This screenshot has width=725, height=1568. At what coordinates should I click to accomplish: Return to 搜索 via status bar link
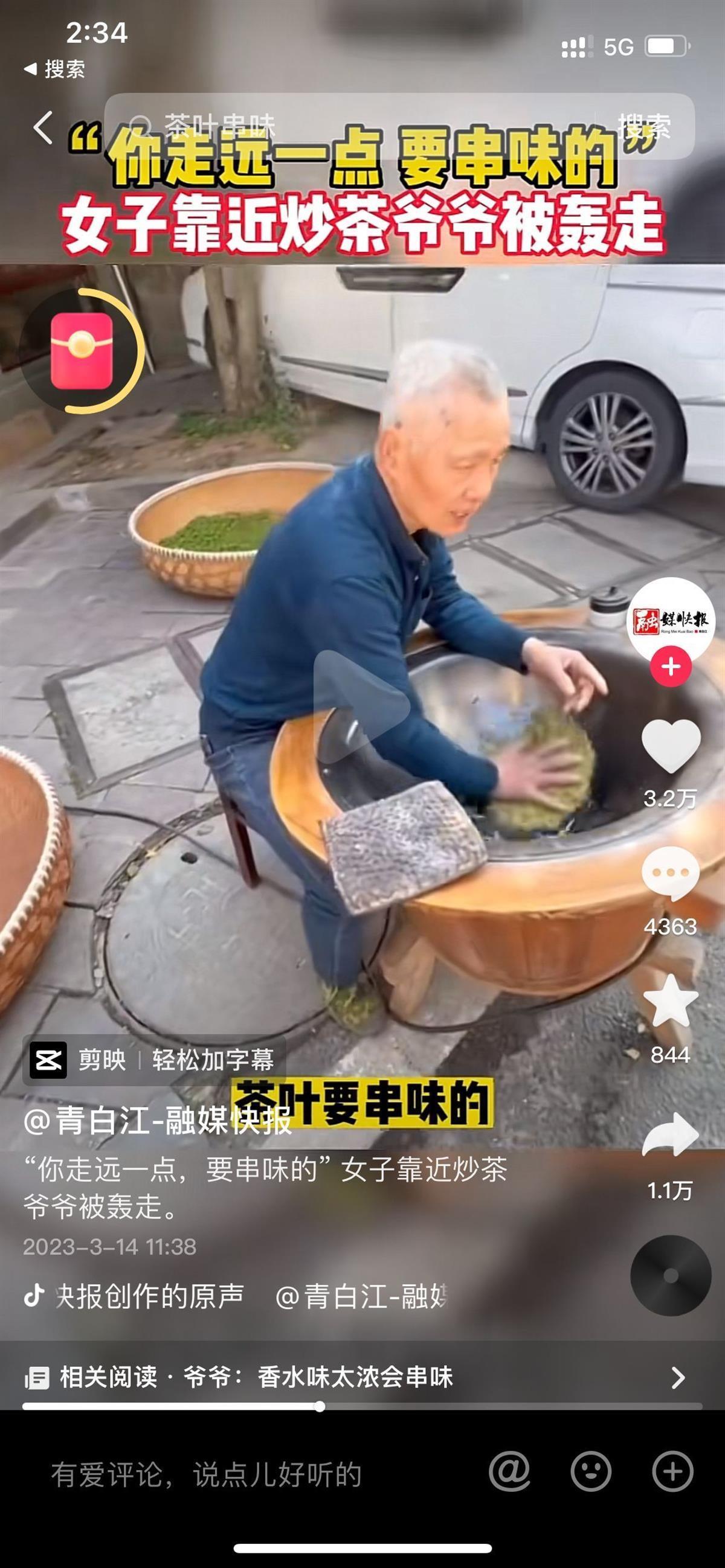click(55, 69)
